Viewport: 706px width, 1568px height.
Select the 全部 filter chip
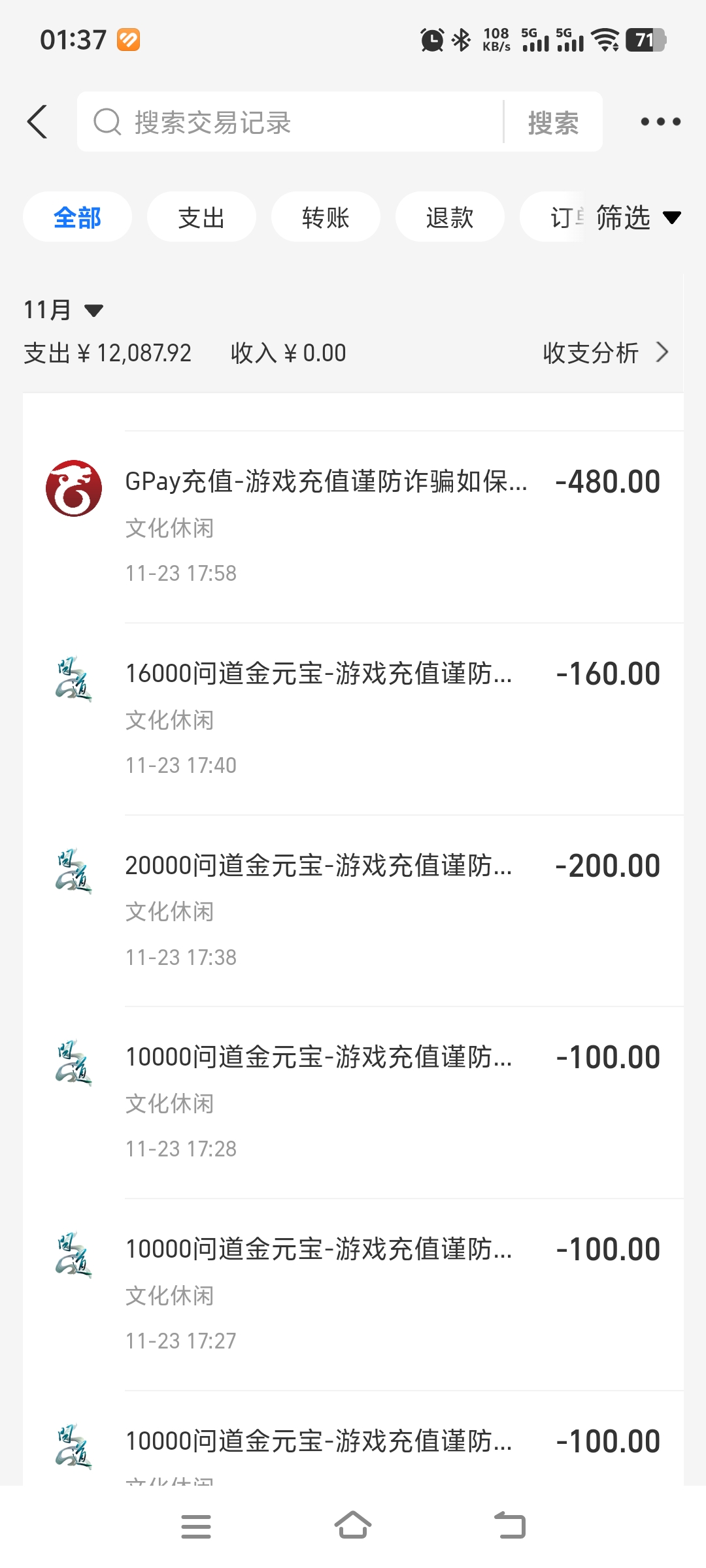click(77, 218)
